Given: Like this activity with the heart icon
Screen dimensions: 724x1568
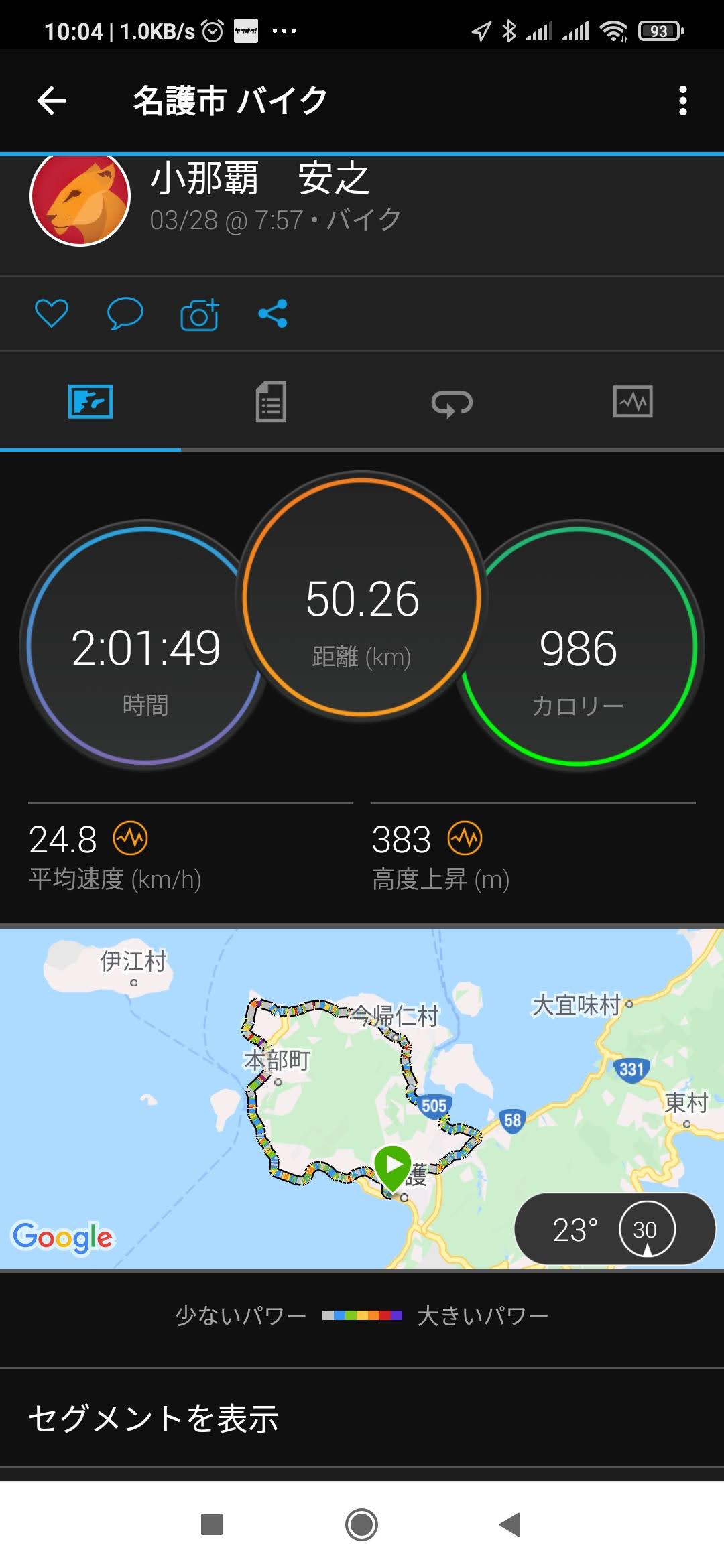Looking at the screenshot, I should (x=52, y=313).
